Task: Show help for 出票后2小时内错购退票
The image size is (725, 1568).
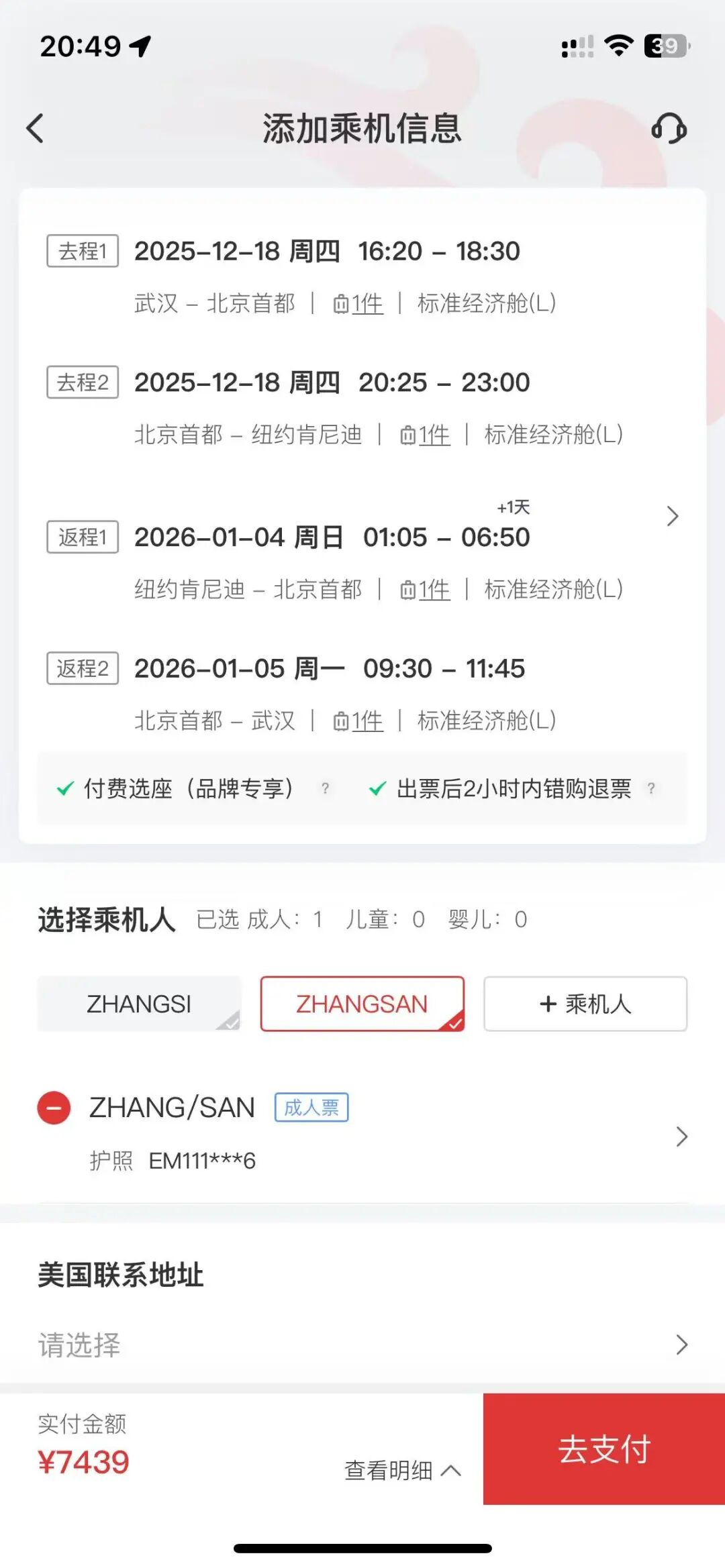Action: coord(650,788)
